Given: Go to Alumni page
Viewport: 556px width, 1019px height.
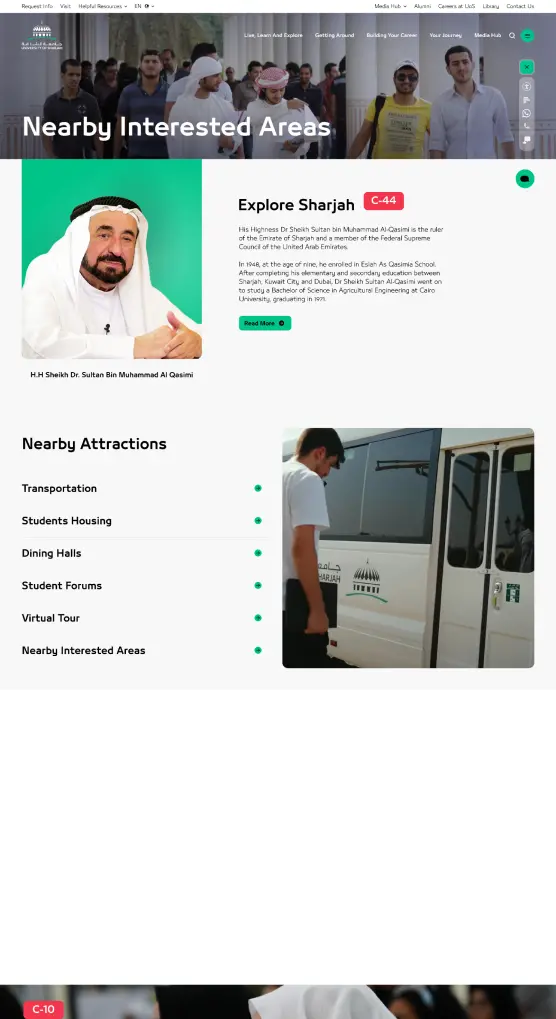Looking at the screenshot, I should [x=422, y=6].
